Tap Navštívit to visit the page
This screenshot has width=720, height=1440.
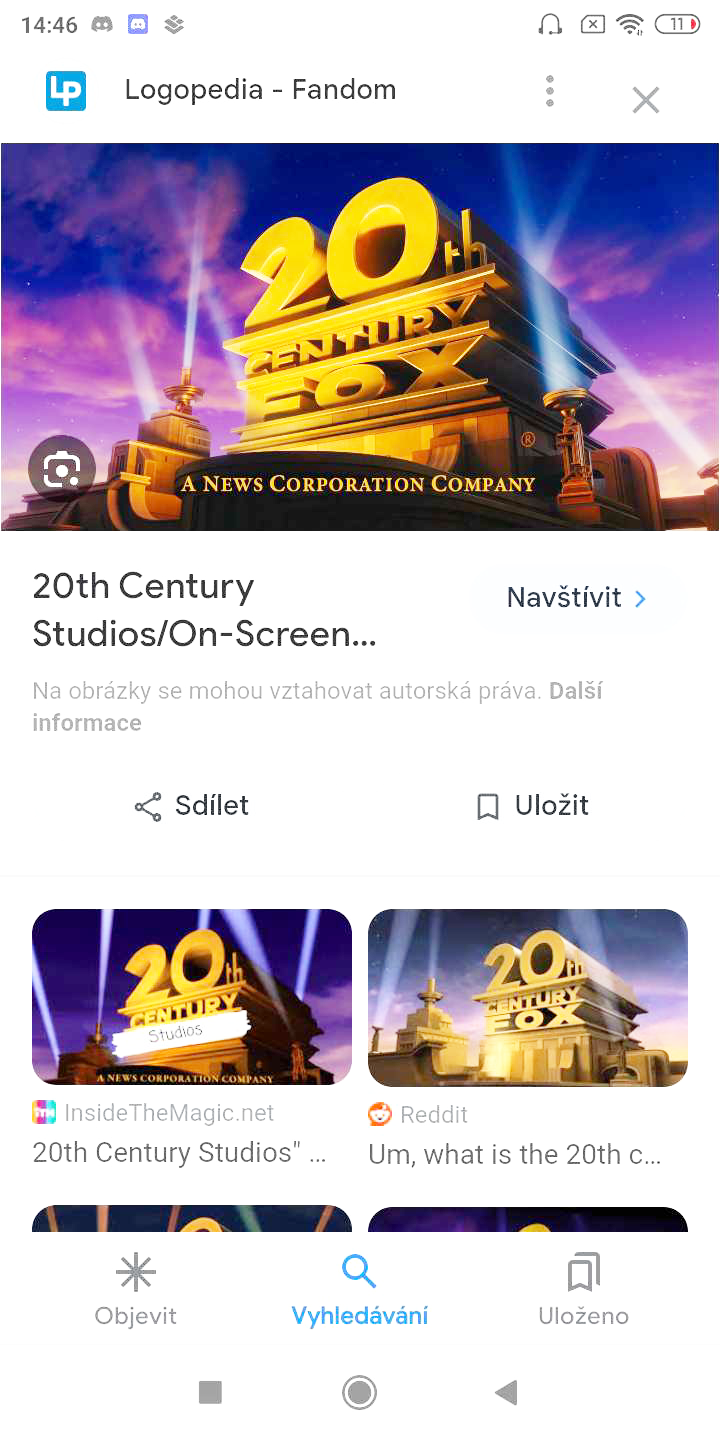(x=578, y=598)
